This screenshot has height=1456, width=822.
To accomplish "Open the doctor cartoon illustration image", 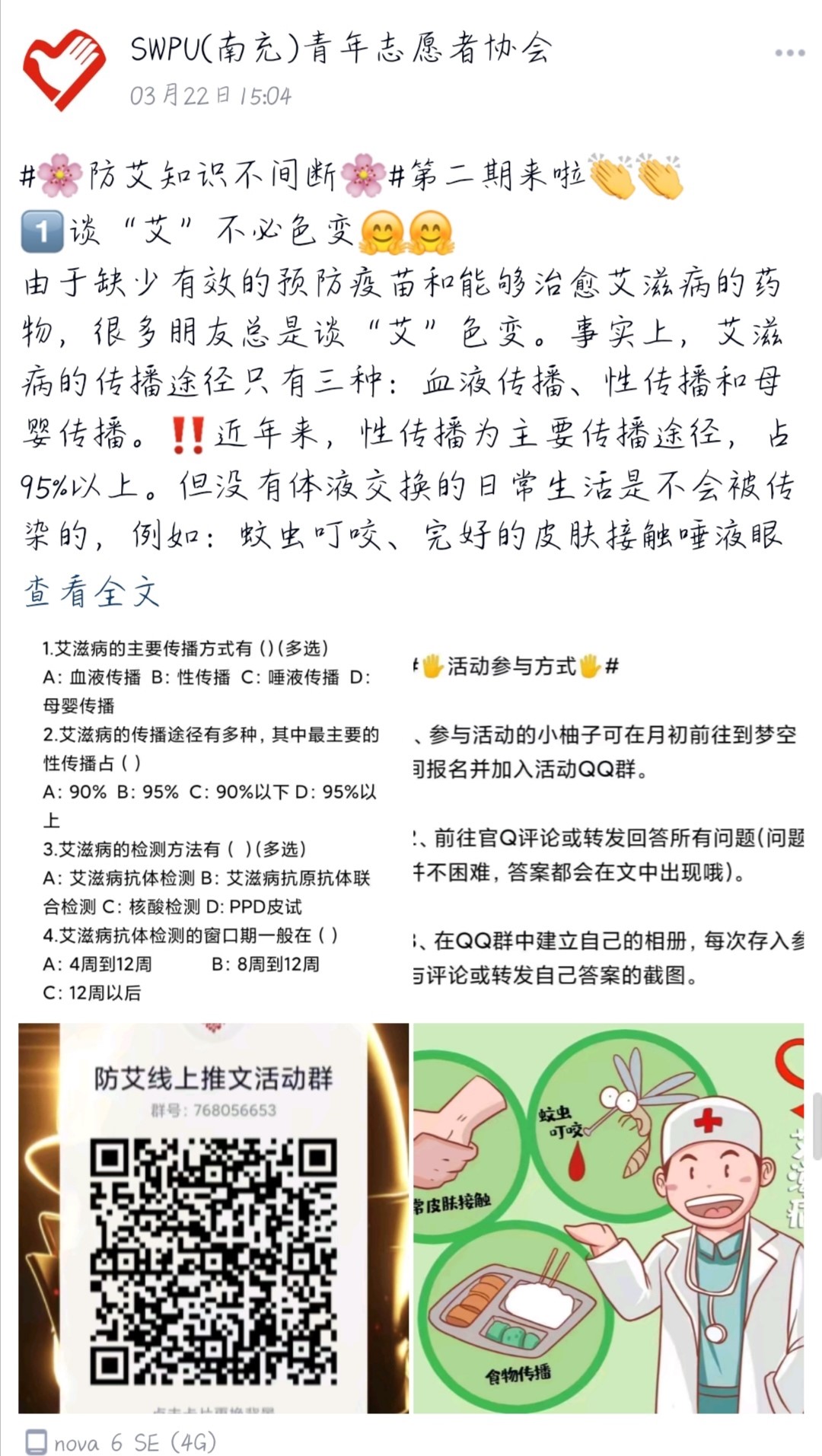I will (609, 1218).
